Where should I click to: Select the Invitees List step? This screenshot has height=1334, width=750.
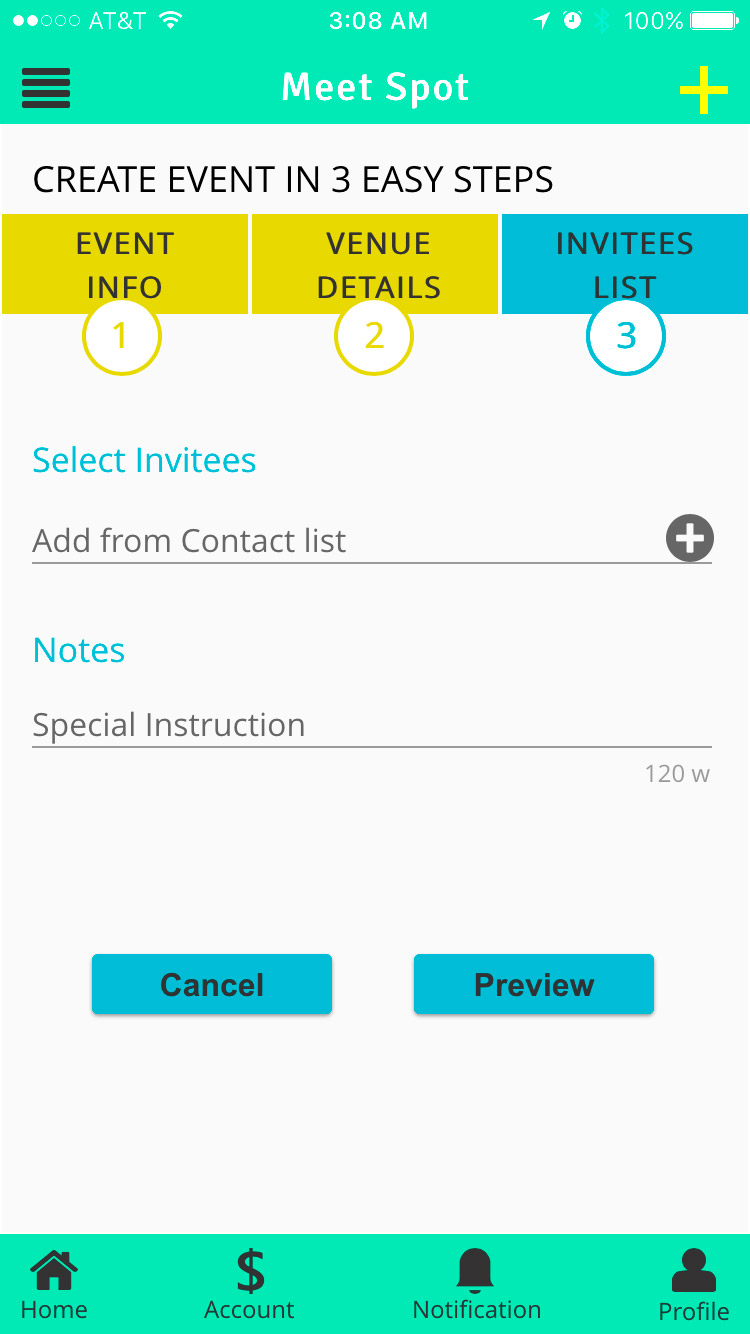pos(625,264)
